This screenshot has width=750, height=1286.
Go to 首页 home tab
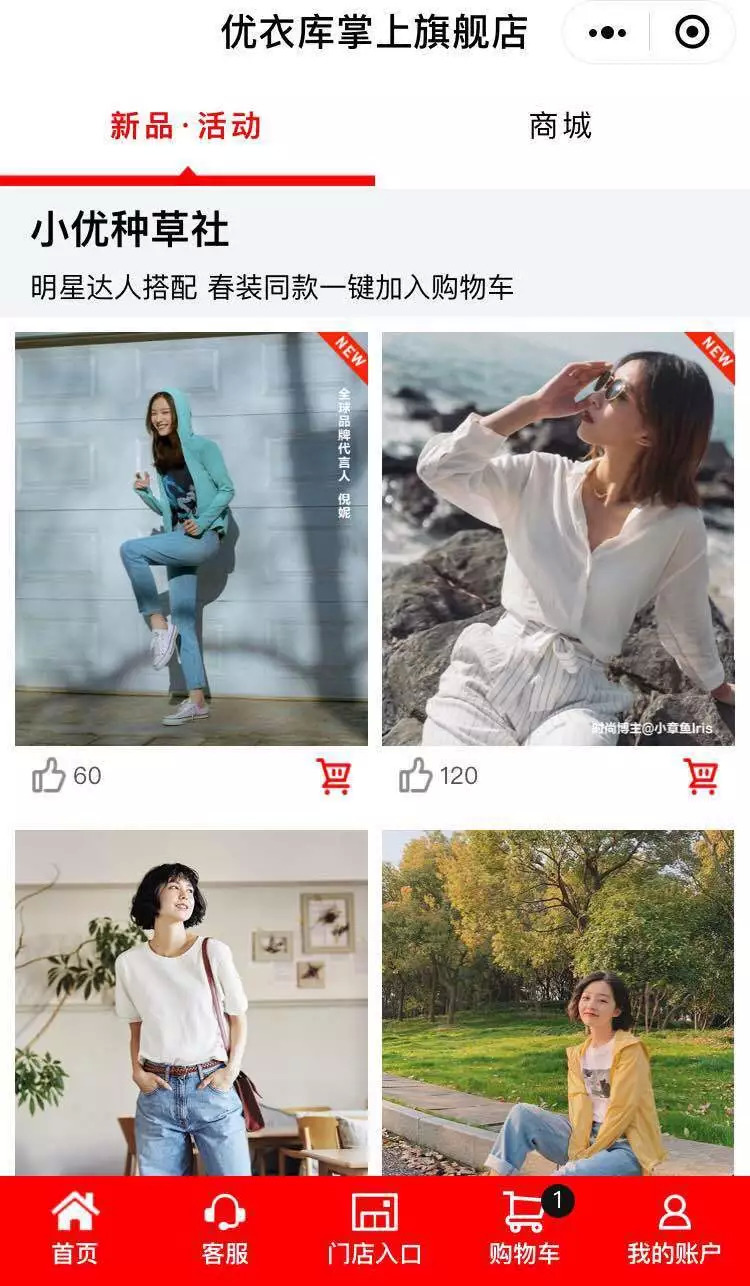[x=75, y=1230]
